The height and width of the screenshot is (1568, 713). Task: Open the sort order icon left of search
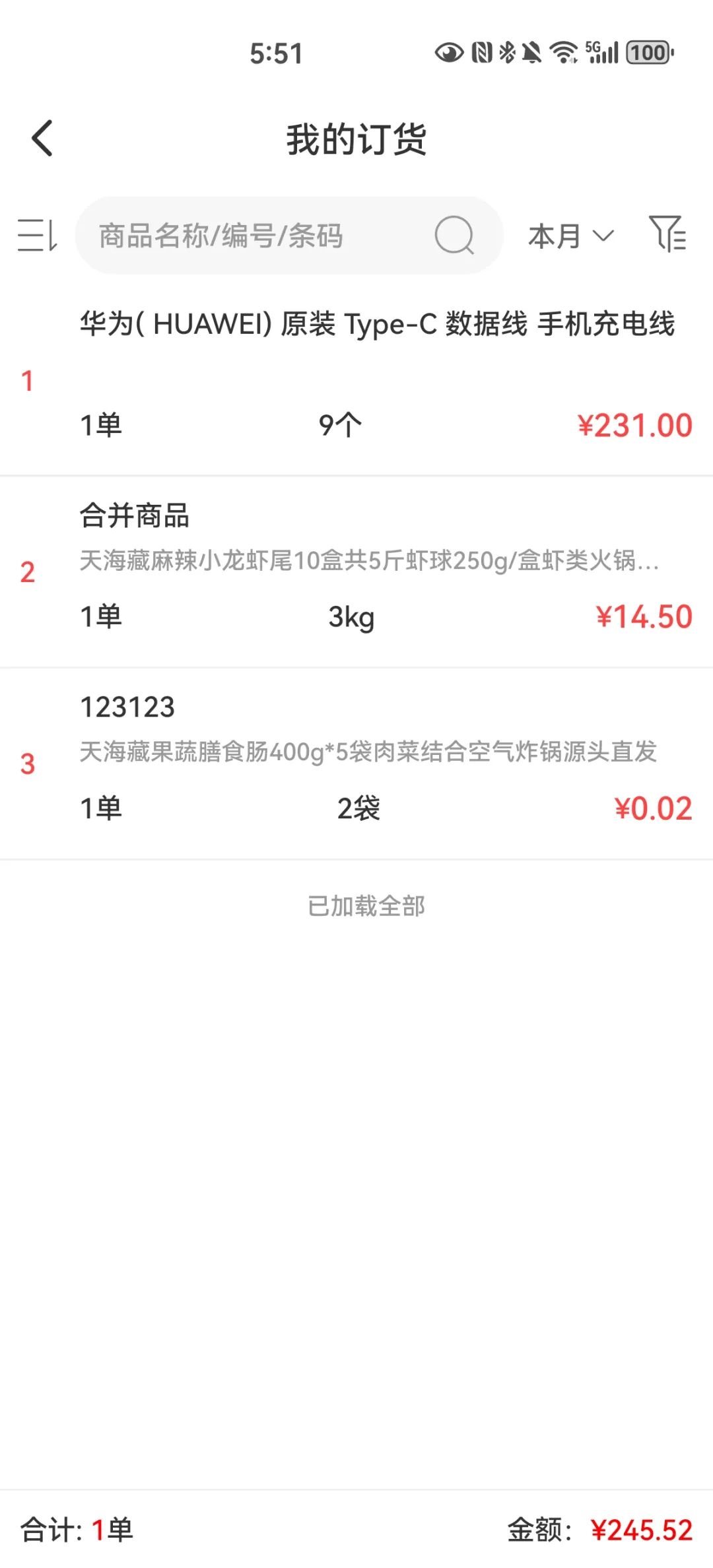coord(38,236)
